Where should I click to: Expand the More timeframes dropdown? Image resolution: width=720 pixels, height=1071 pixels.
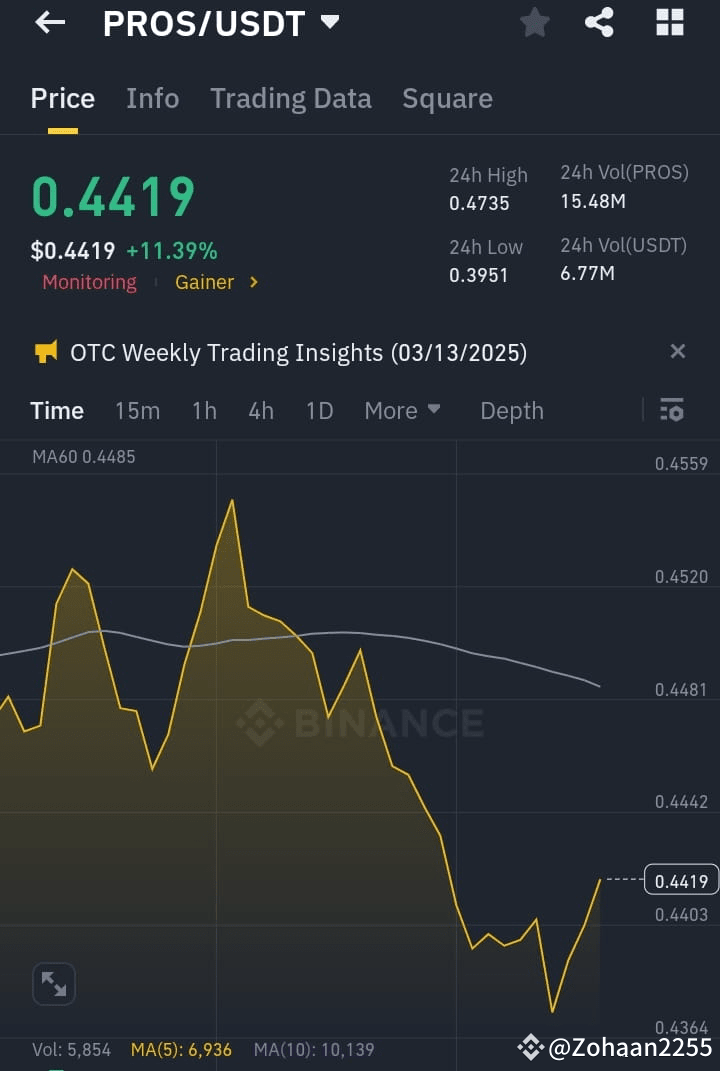click(x=402, y=410)
